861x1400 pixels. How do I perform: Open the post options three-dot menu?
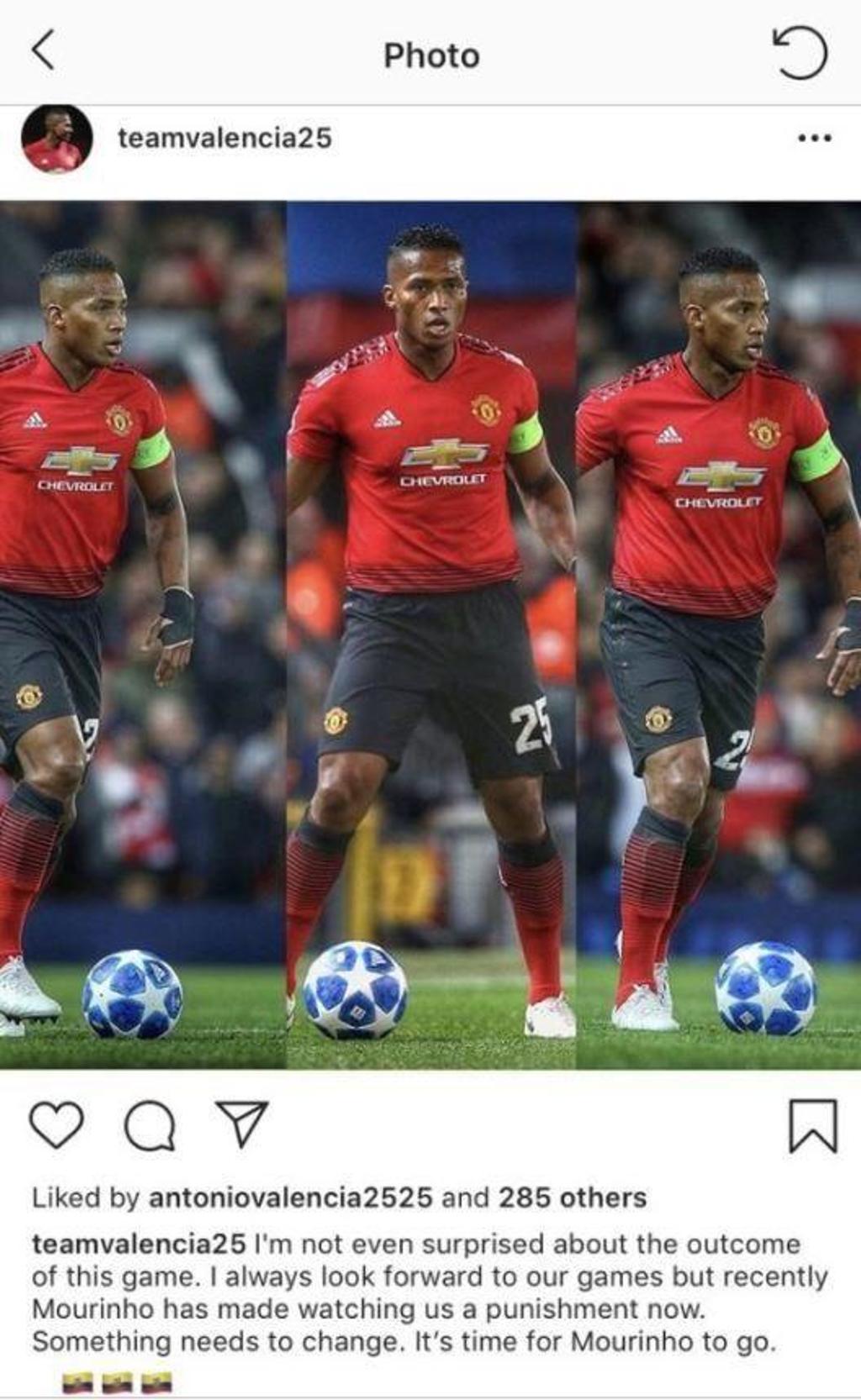(x=814, y=139)
